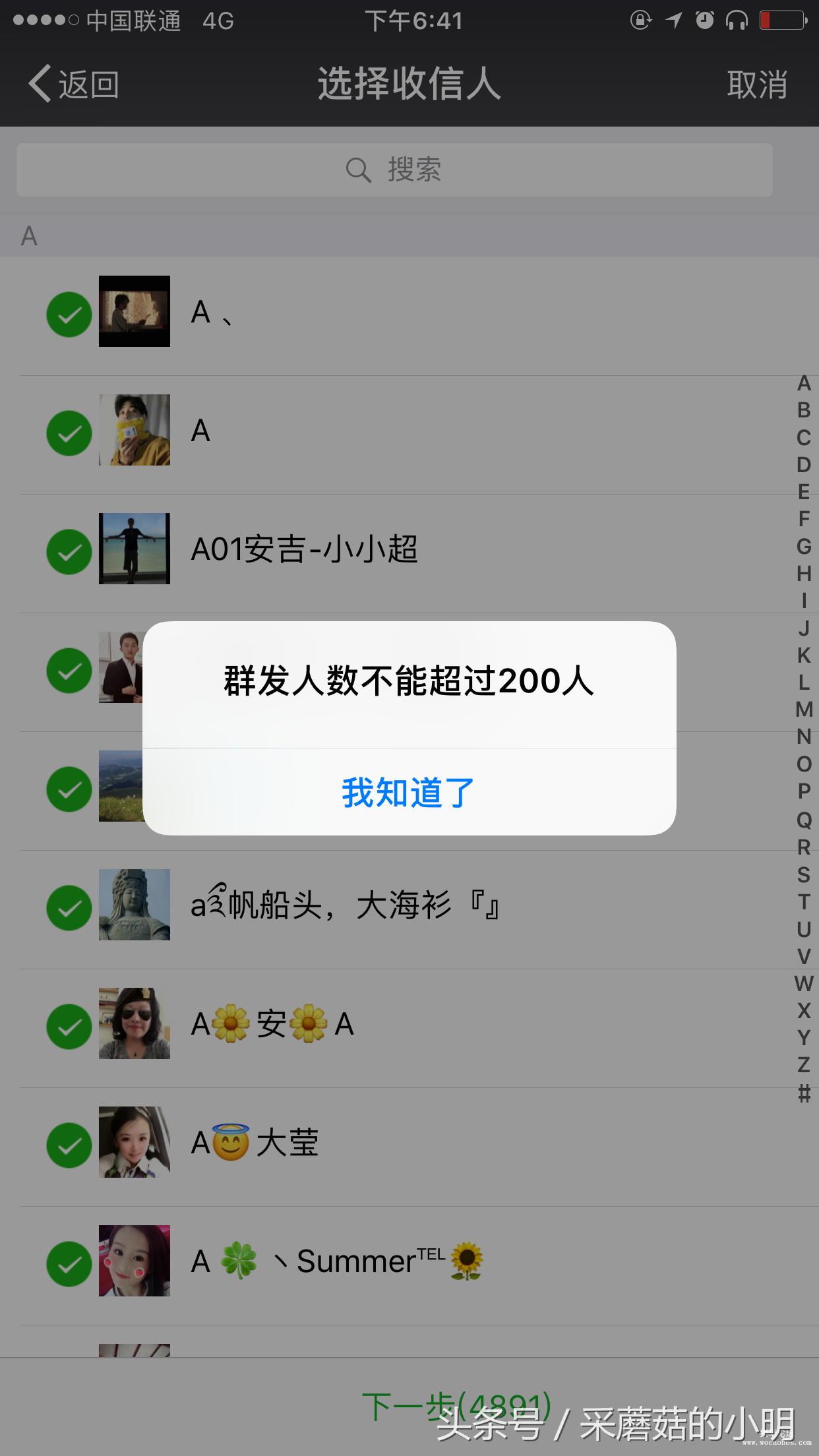This screenshot has height=1456, width=819.
Task: Tap A01安吉-小小超's profile picture
Action: pos(134,551)
